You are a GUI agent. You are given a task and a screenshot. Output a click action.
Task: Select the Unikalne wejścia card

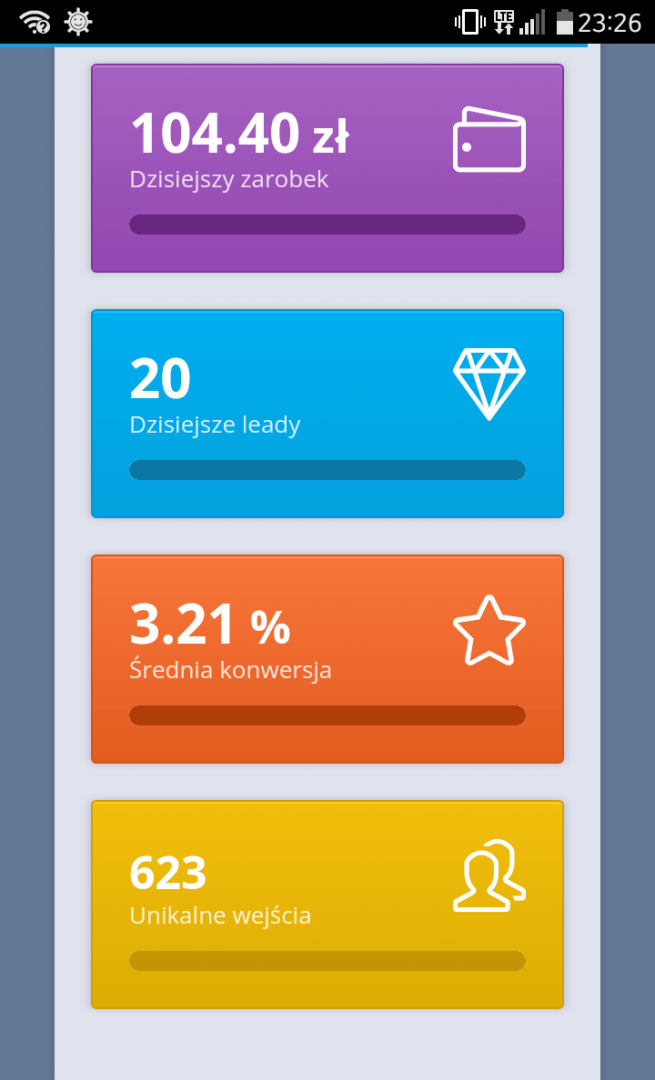(327, 904)
